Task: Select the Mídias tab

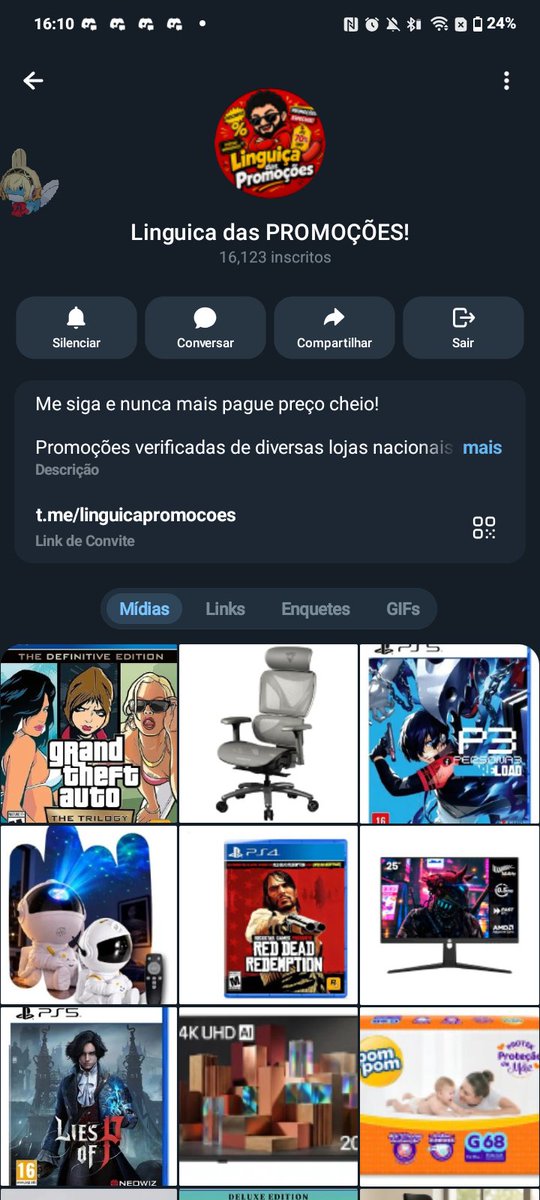Action: tap(144, 608)
